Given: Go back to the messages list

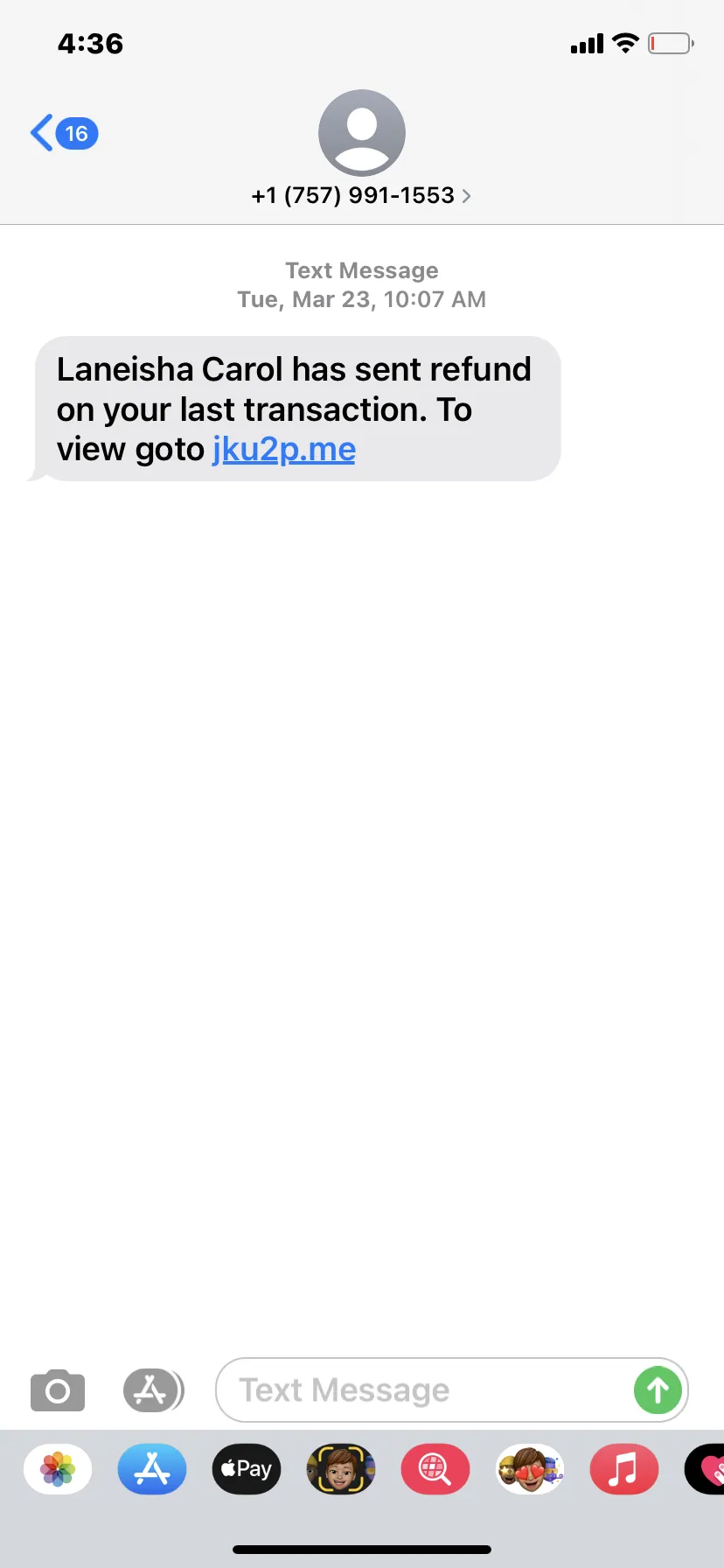Looking at the screenshot, I should (63, 133).
